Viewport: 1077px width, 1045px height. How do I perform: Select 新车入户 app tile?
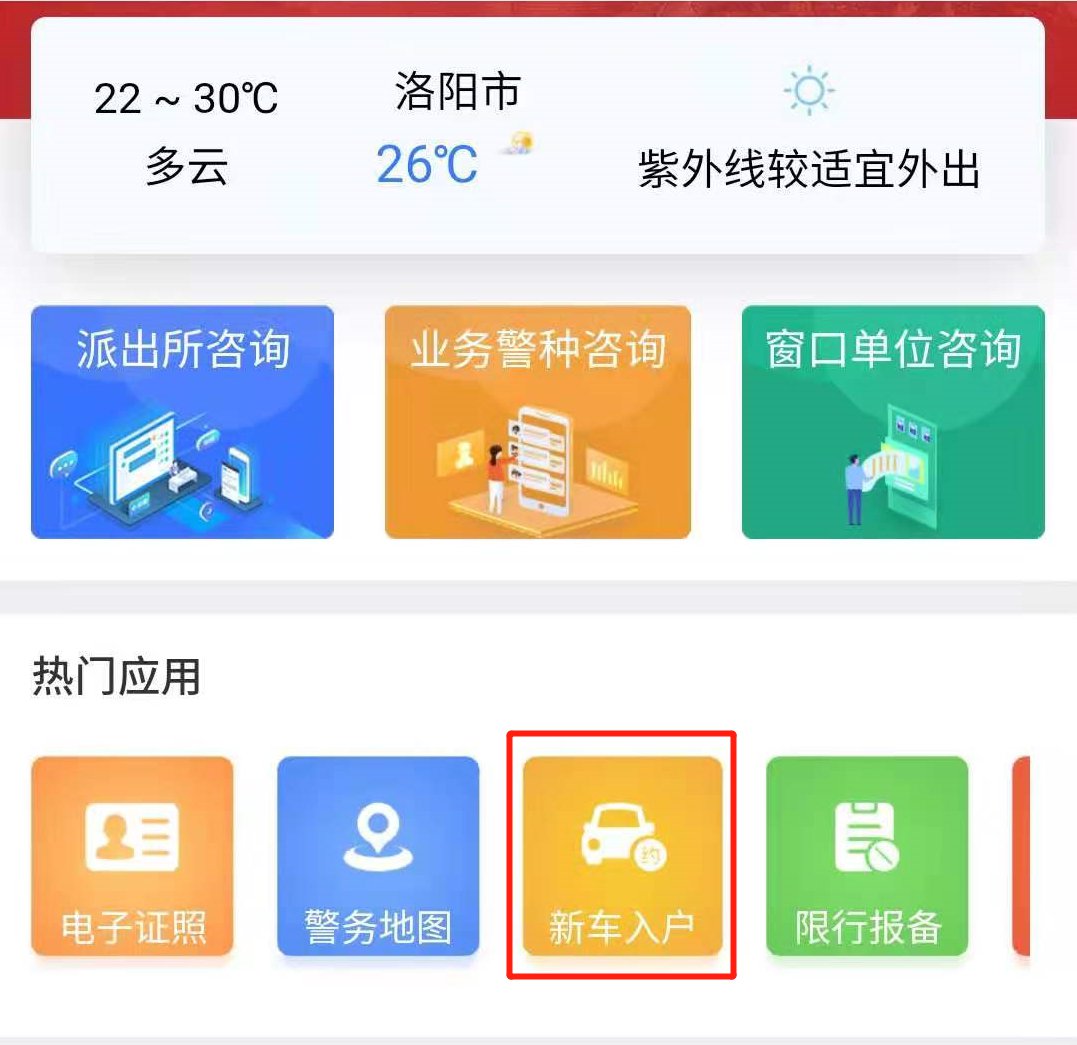point(622,856)
